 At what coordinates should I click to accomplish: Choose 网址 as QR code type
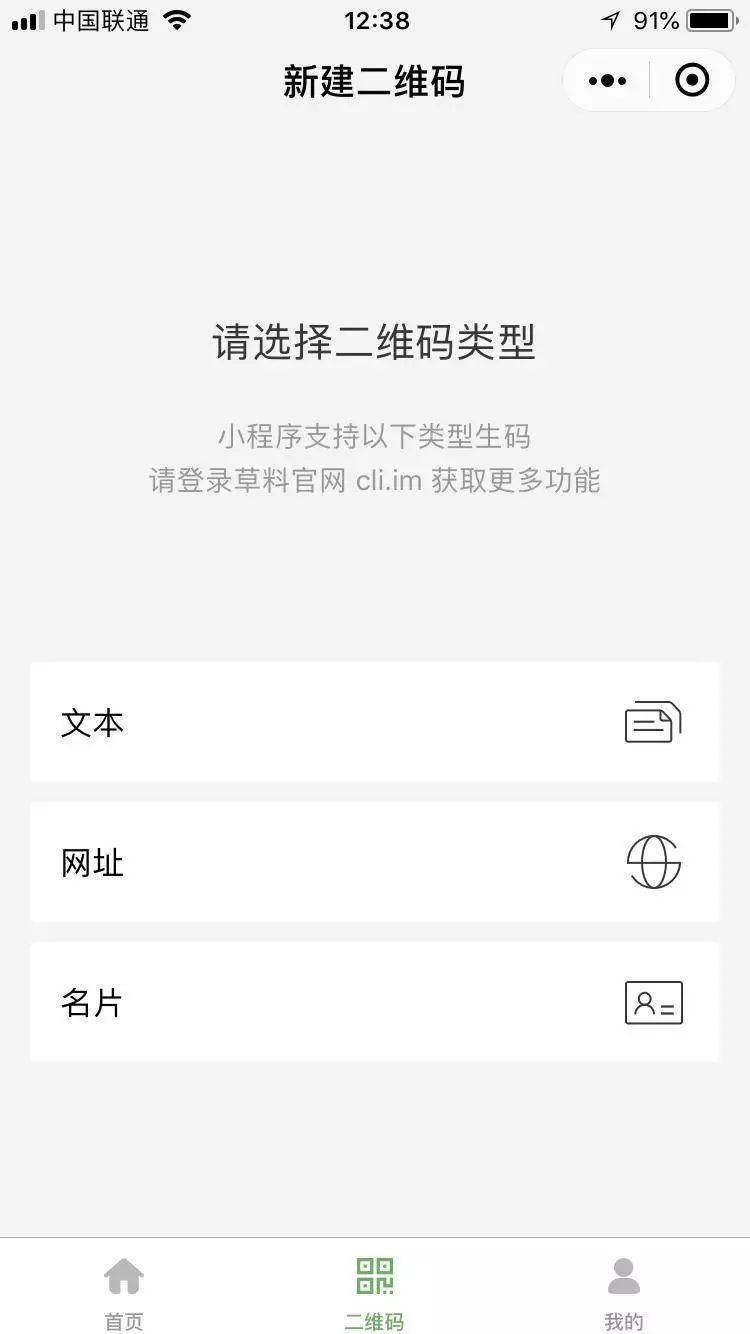(375, 862)
